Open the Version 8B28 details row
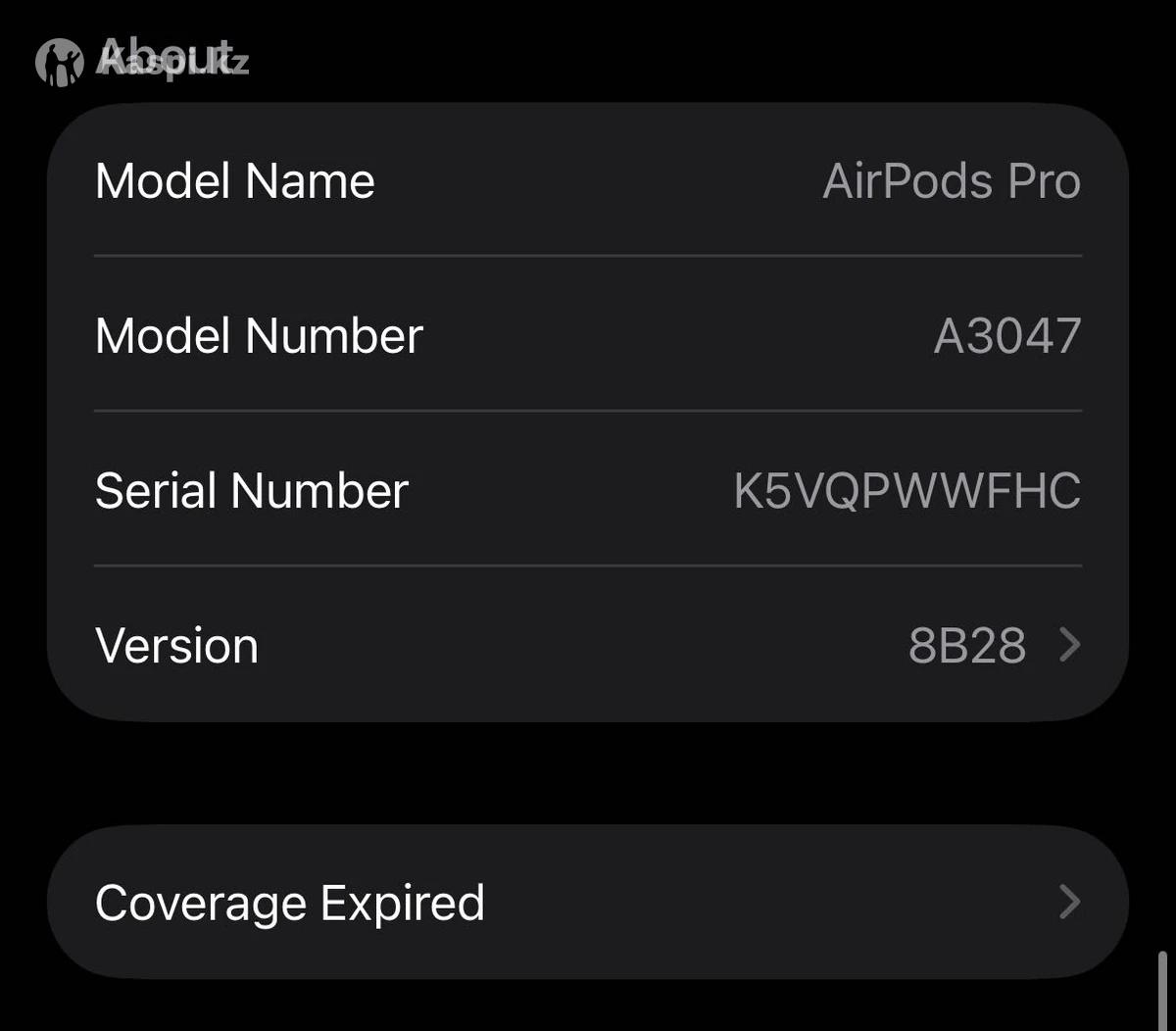Screen dimensions: 1176x1031 pos(588,646)
